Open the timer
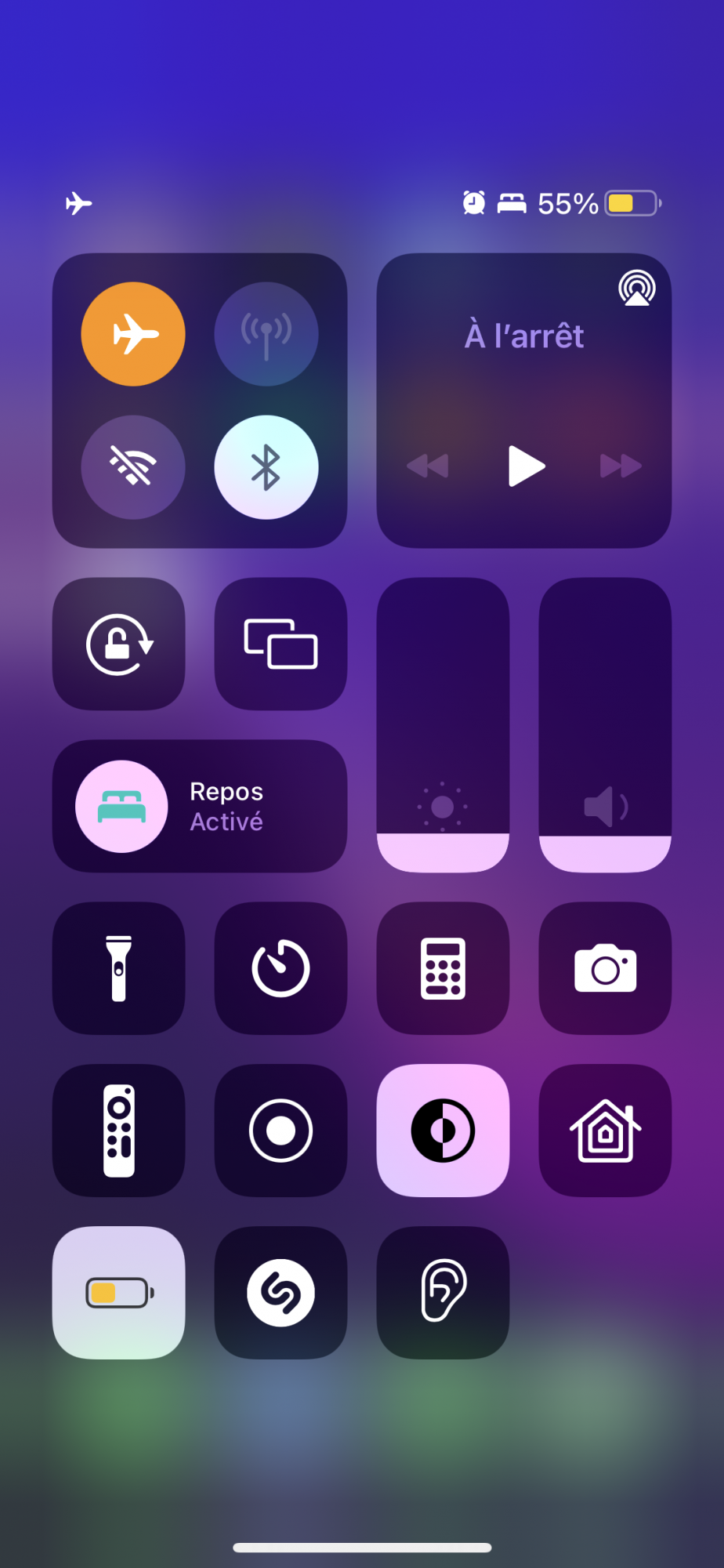 [281, 968]
